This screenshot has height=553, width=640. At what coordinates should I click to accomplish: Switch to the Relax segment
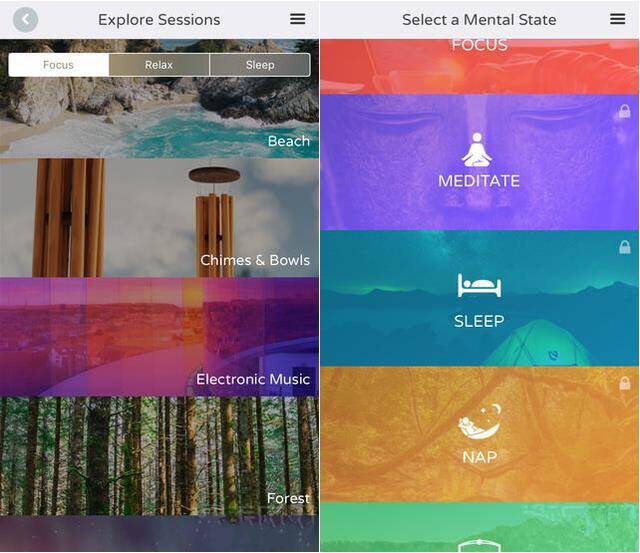pos(159,65)
